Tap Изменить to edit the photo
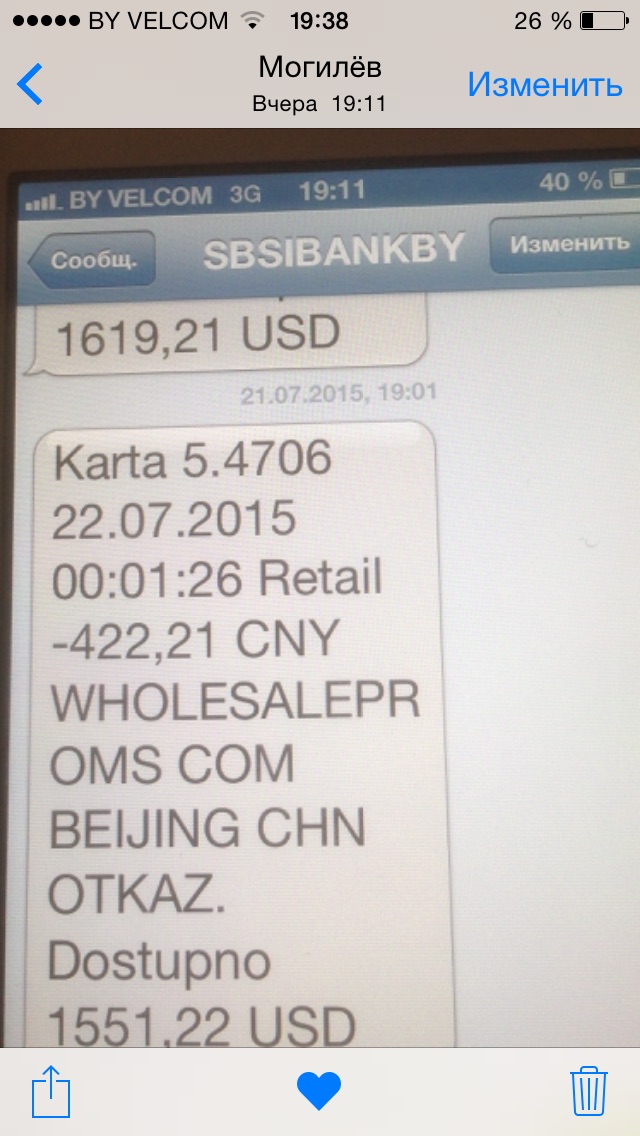The height and width of the screenshot is (1136, 640). pos(545,85)
